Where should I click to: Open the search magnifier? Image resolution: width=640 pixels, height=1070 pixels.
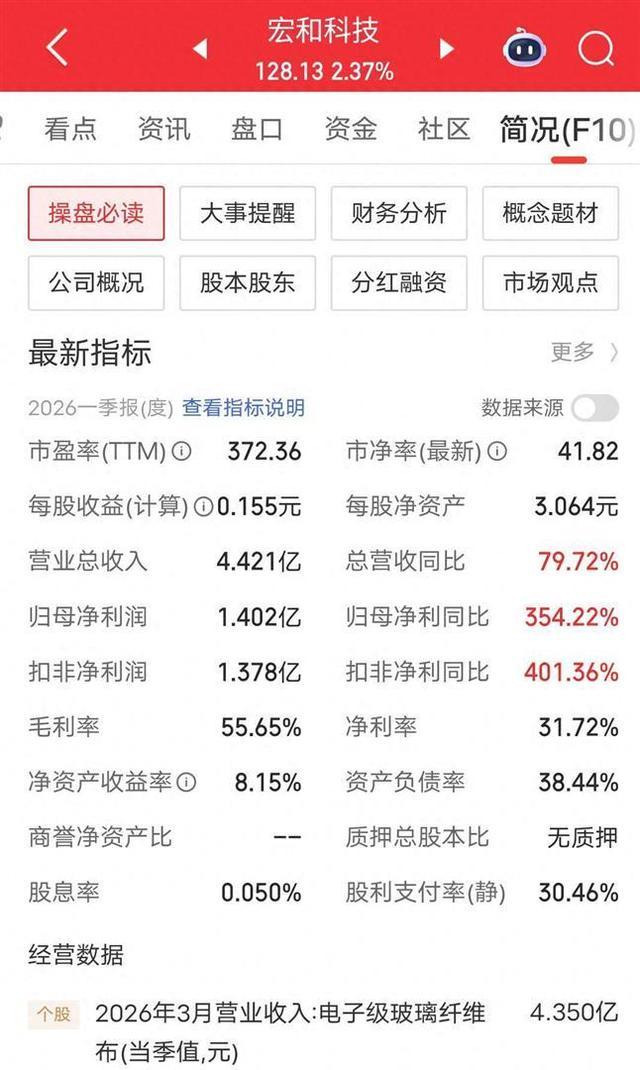[x=596, y=48]
